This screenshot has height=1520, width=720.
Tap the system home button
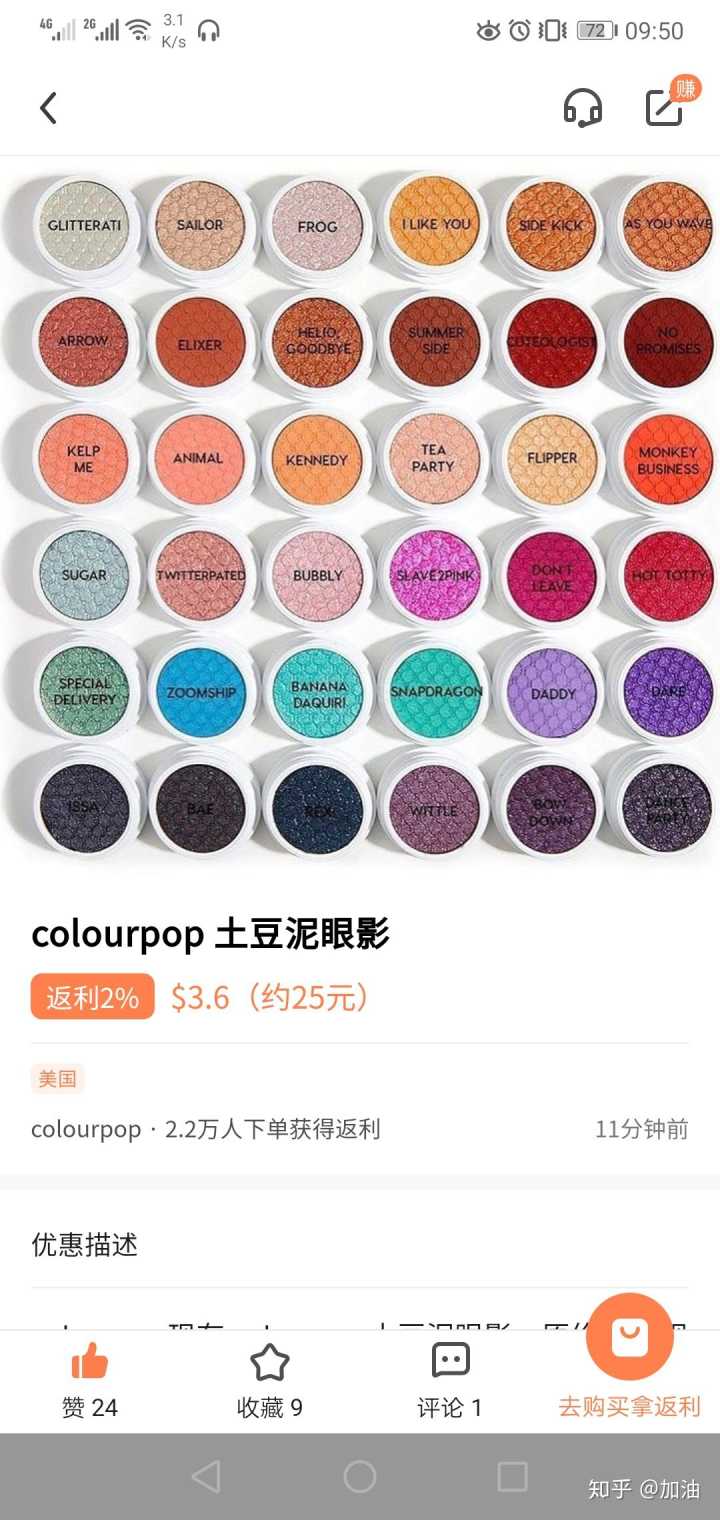[360, 1476]
